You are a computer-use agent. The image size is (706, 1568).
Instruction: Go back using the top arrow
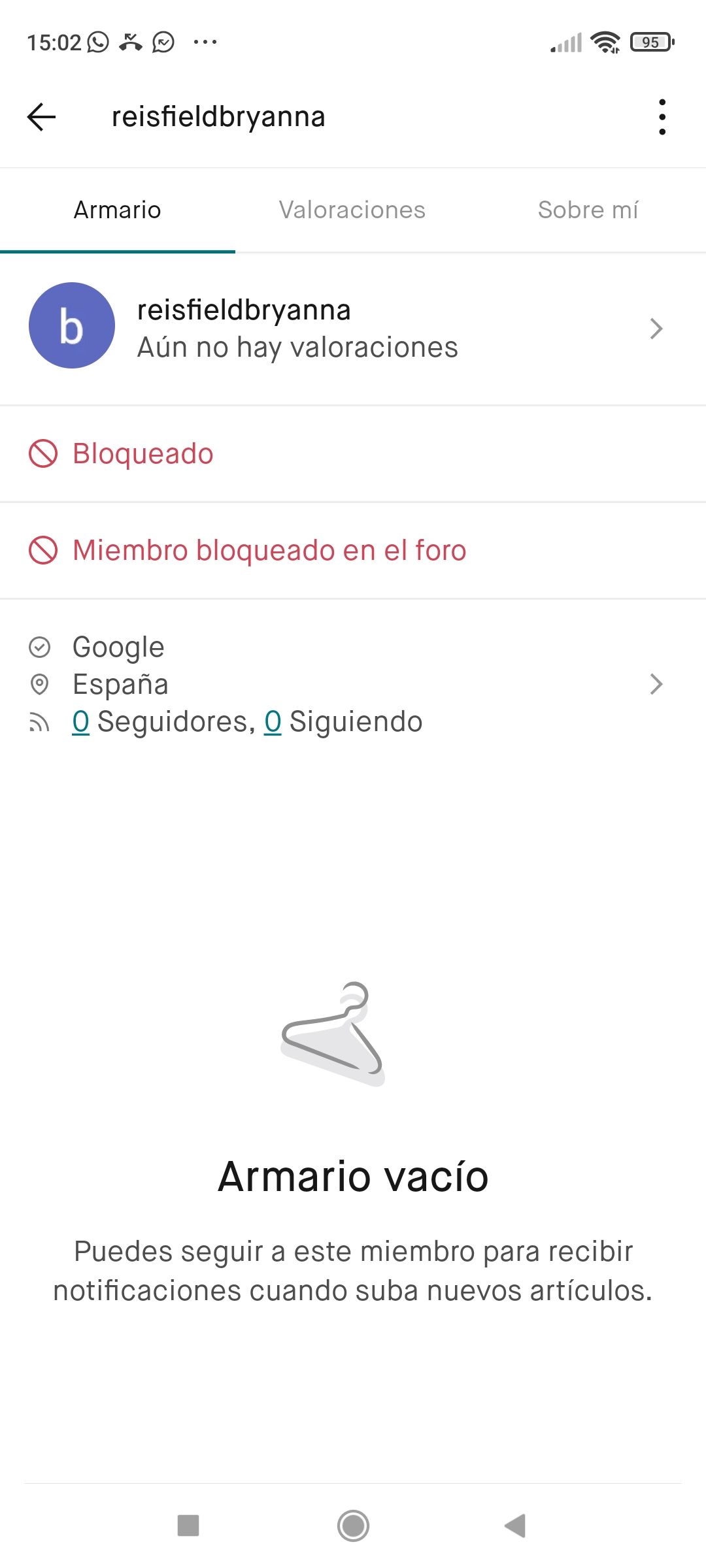pos(41,117)
